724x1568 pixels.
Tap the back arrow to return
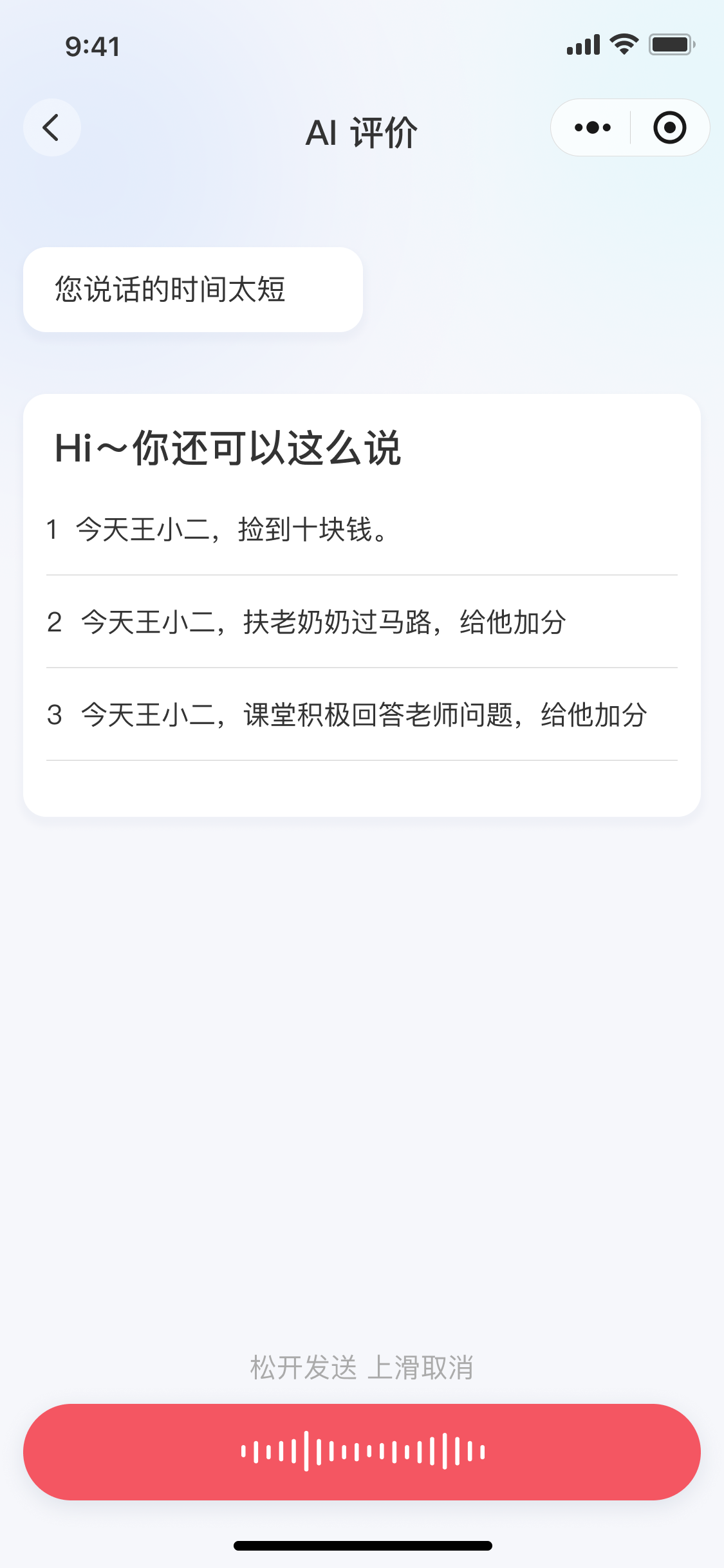click(51, 127)
